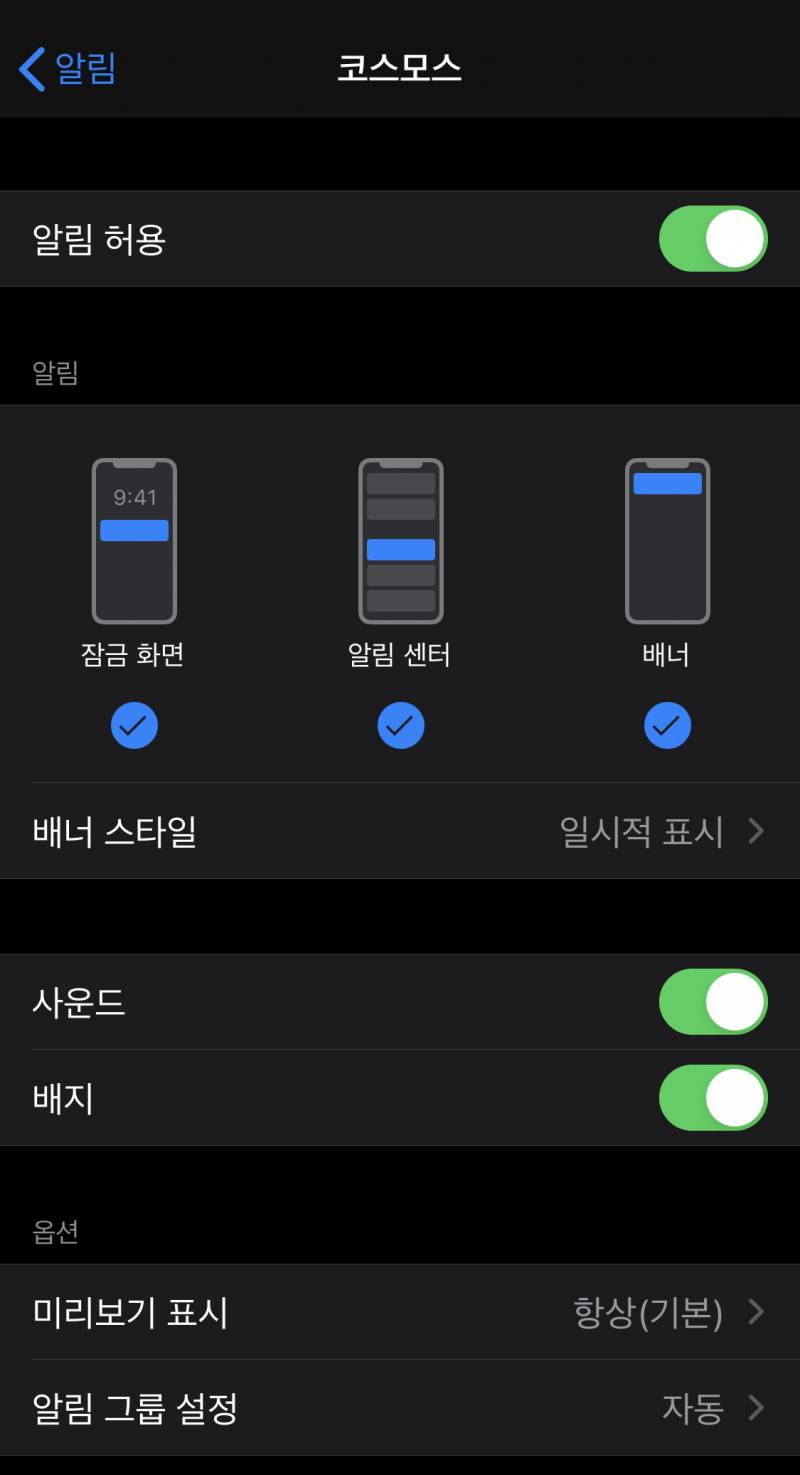Uncheck the 잠금 화면 blue checkmark
800x1475 pixels.
[x=134, y=725]
